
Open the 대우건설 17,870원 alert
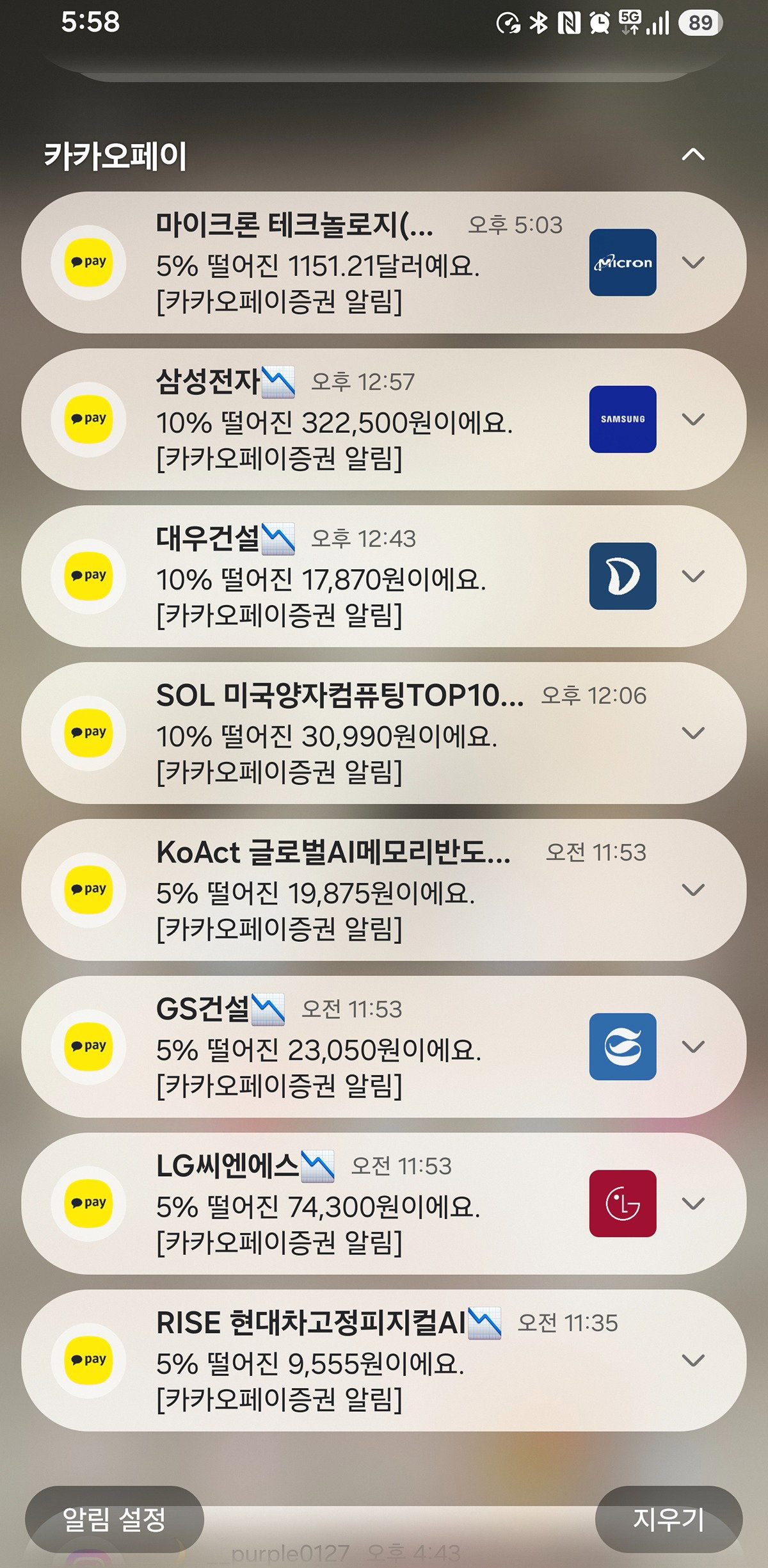[x=384, y=576]
